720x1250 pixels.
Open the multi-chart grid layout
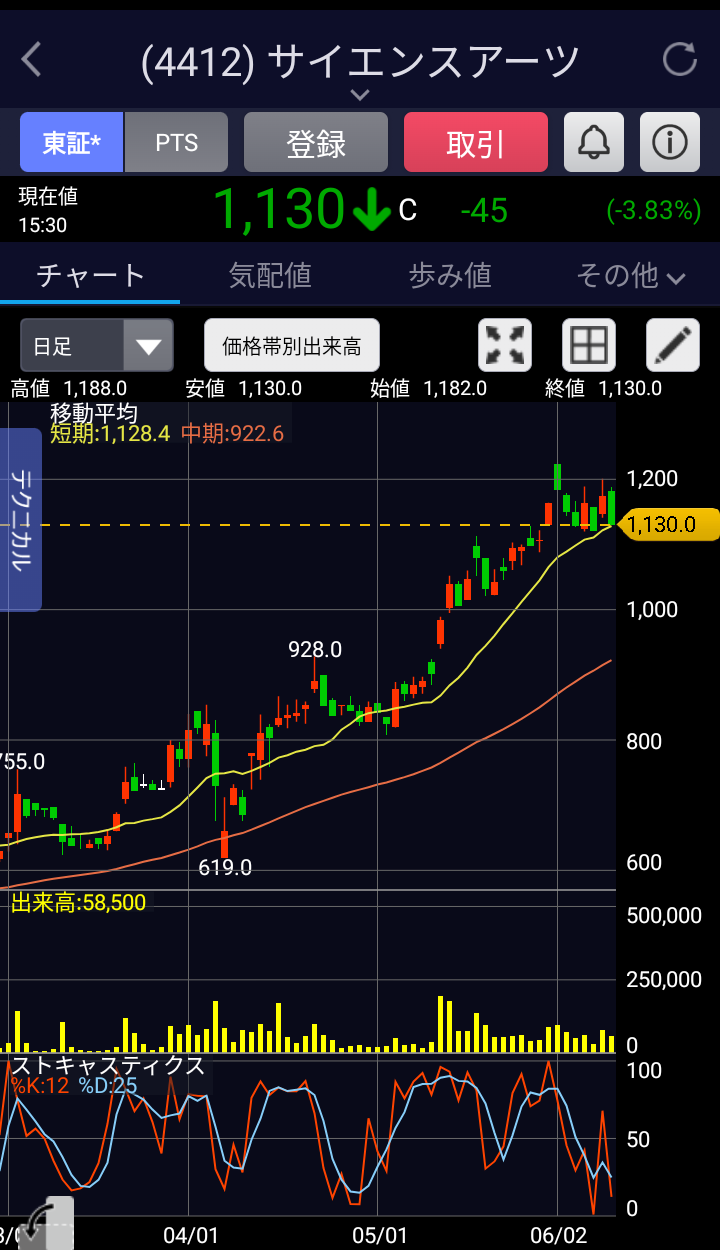point(589,346)
